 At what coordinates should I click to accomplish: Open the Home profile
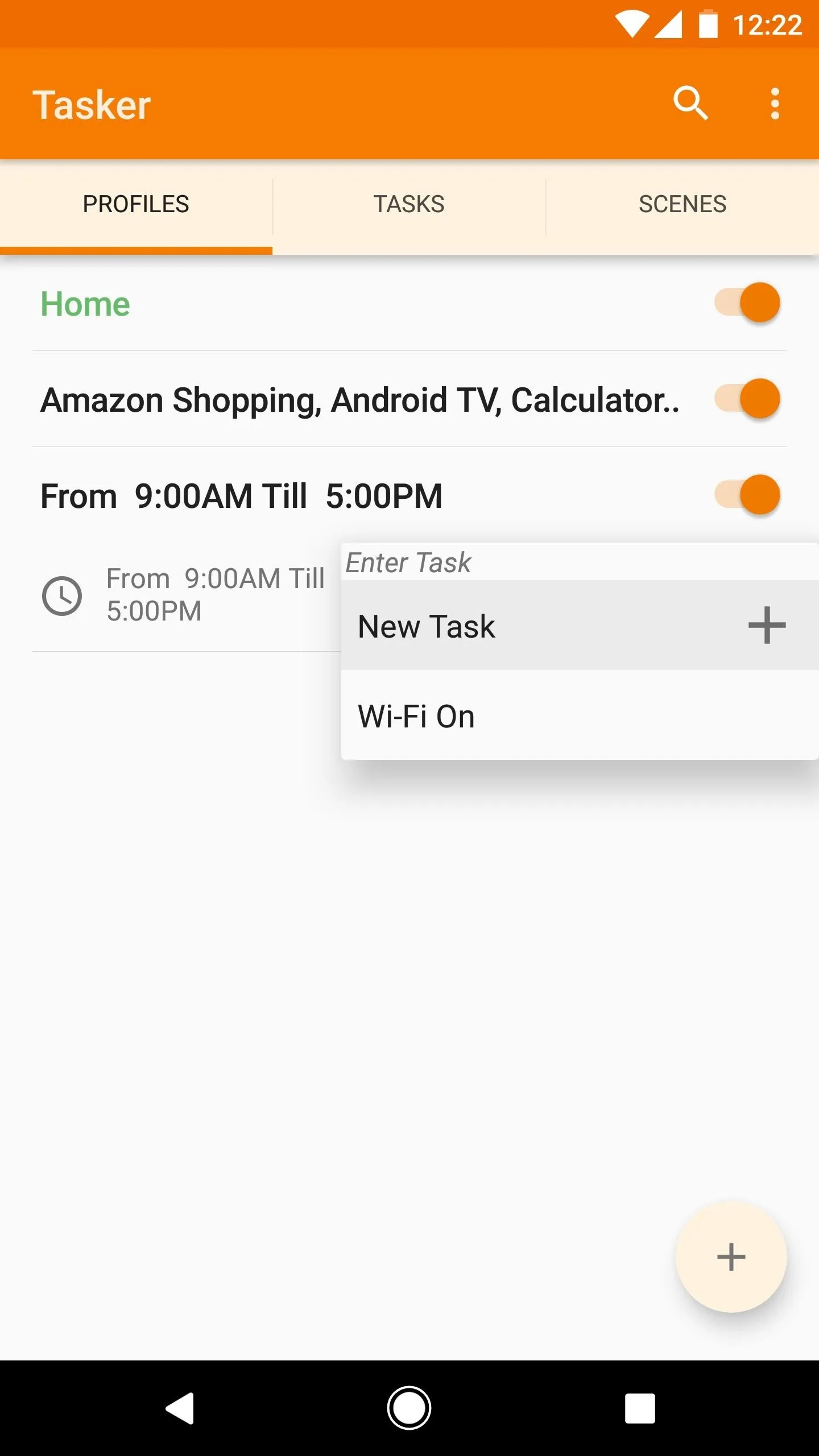click(x=85, y=304)
